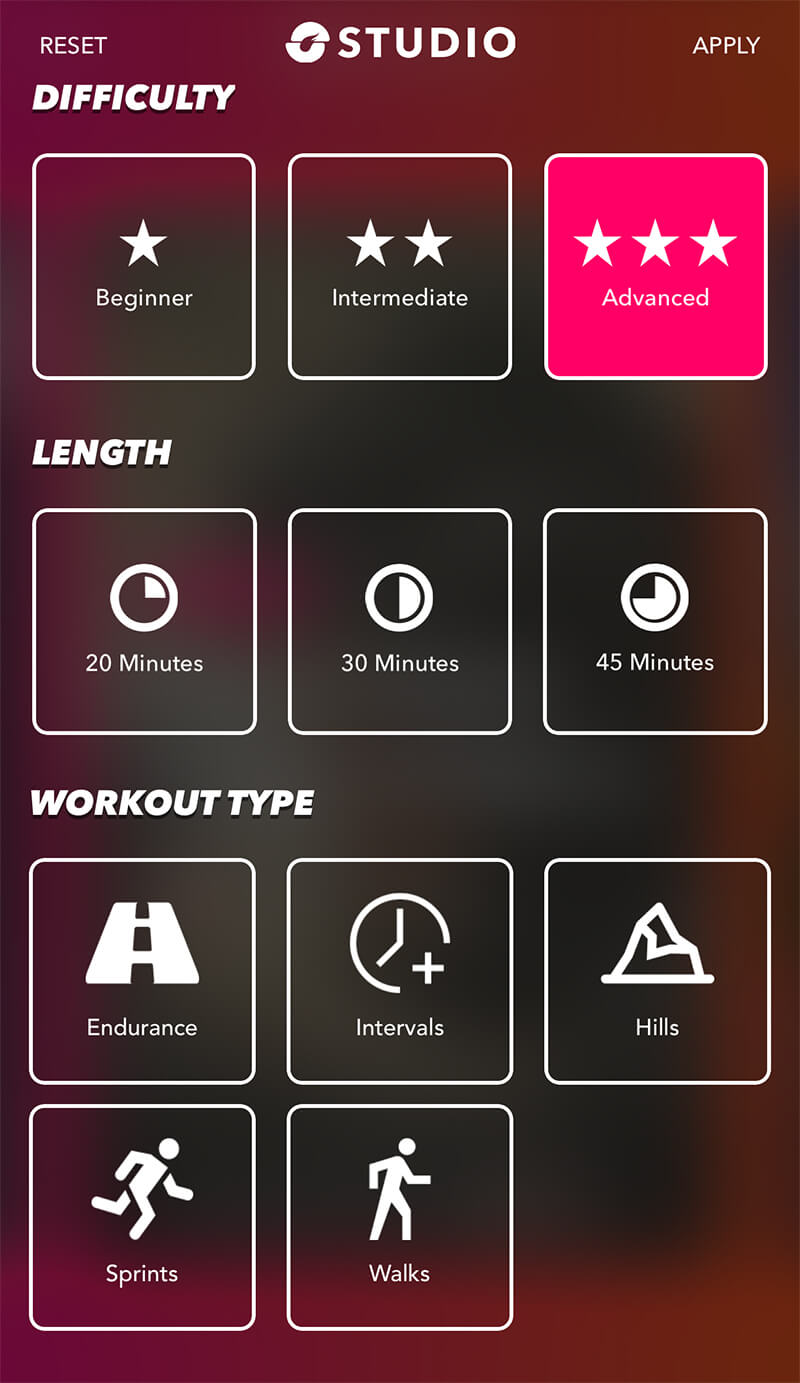This screenshot has height=1383, width=800.
Task: Select the Intervals workout type
Action: pyautogui.click(x=400, y=971)
